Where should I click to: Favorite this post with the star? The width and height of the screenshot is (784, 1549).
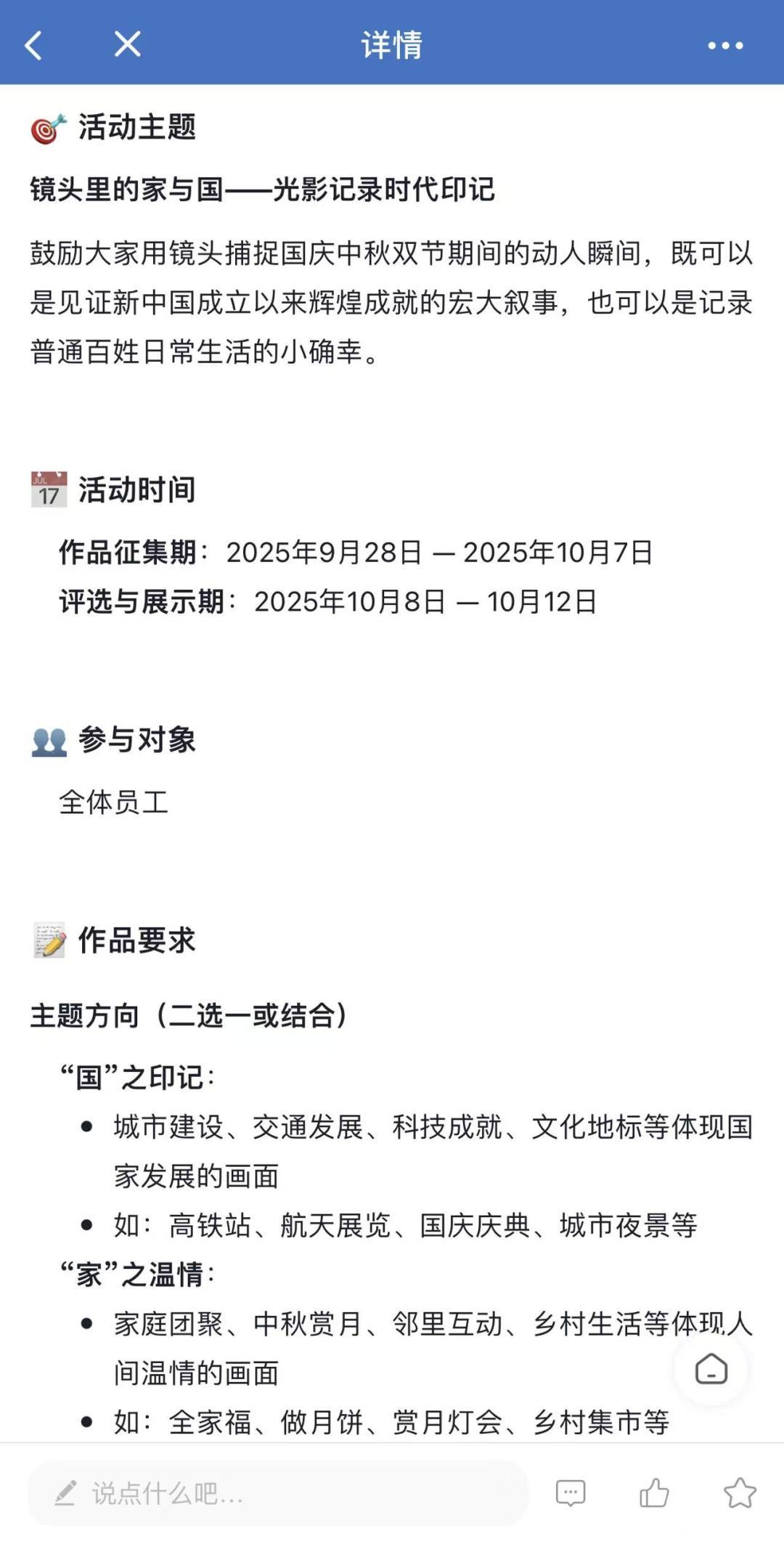[x=740, y=1492]
